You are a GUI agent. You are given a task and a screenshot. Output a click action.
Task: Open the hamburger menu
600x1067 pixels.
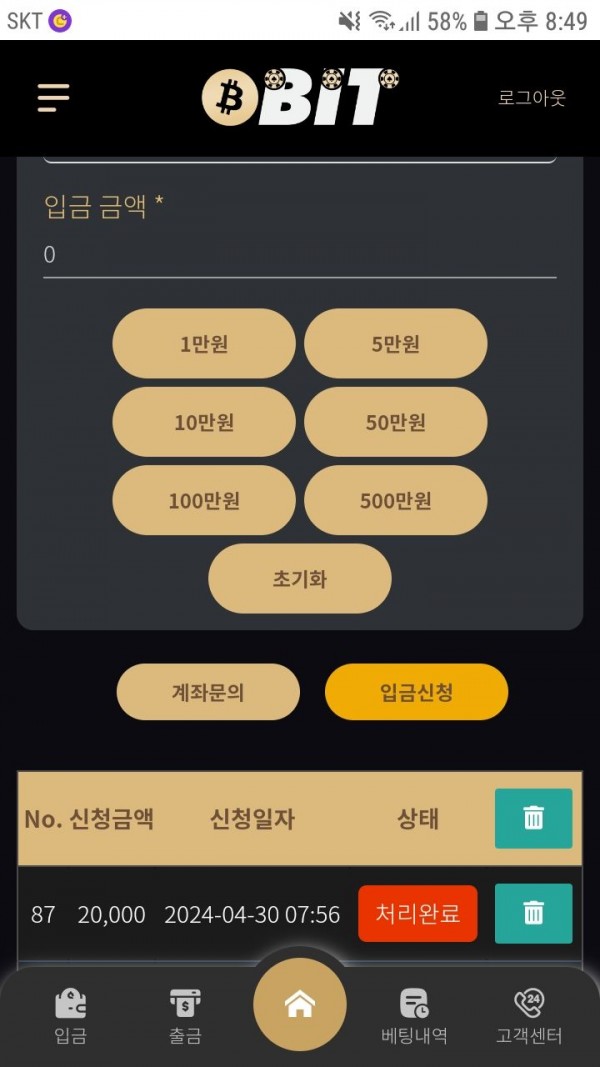point(53,97)
